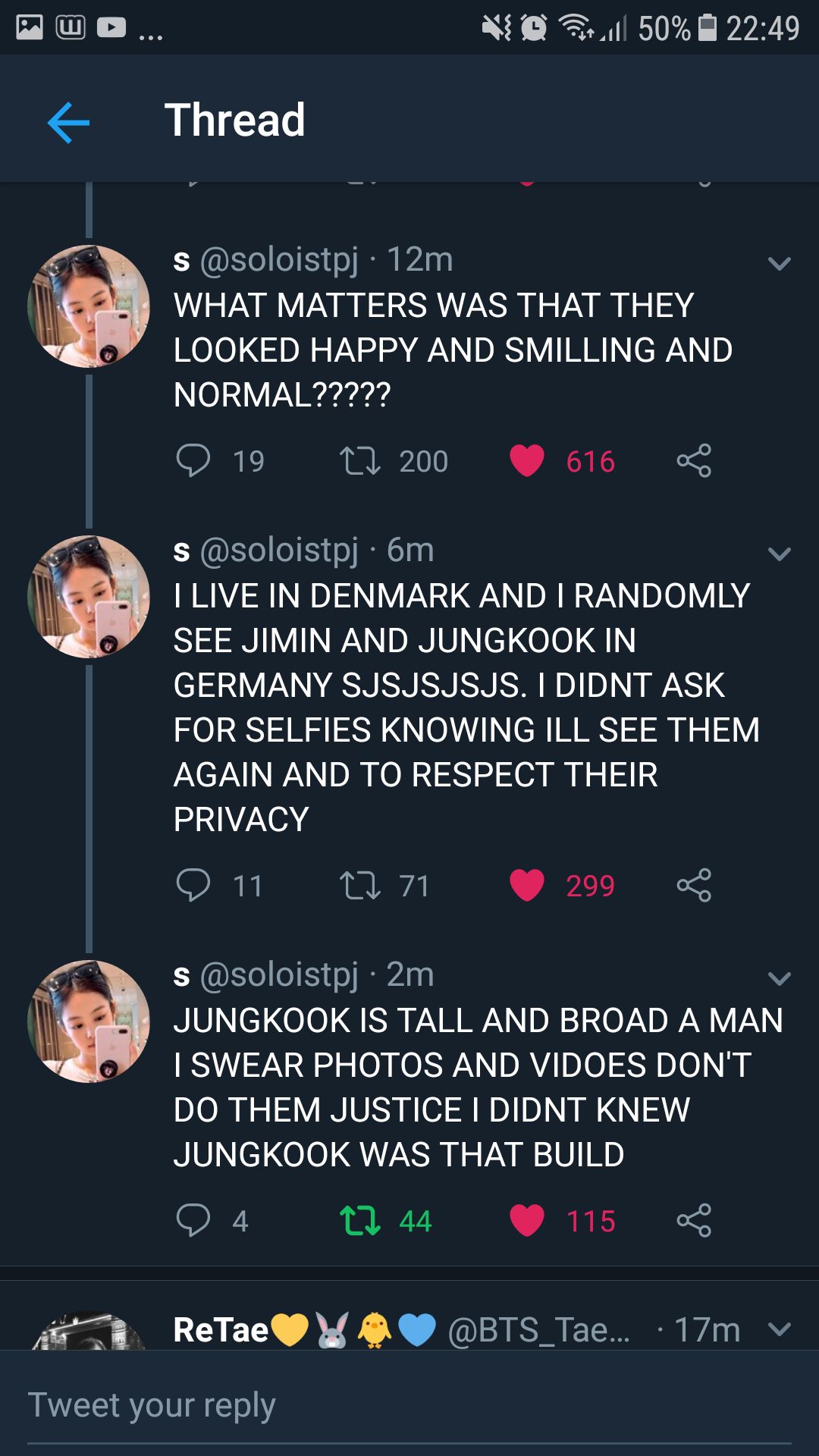Reply to the 'JUNGKOOK IS TALL' tweet

pos(193,1220)
